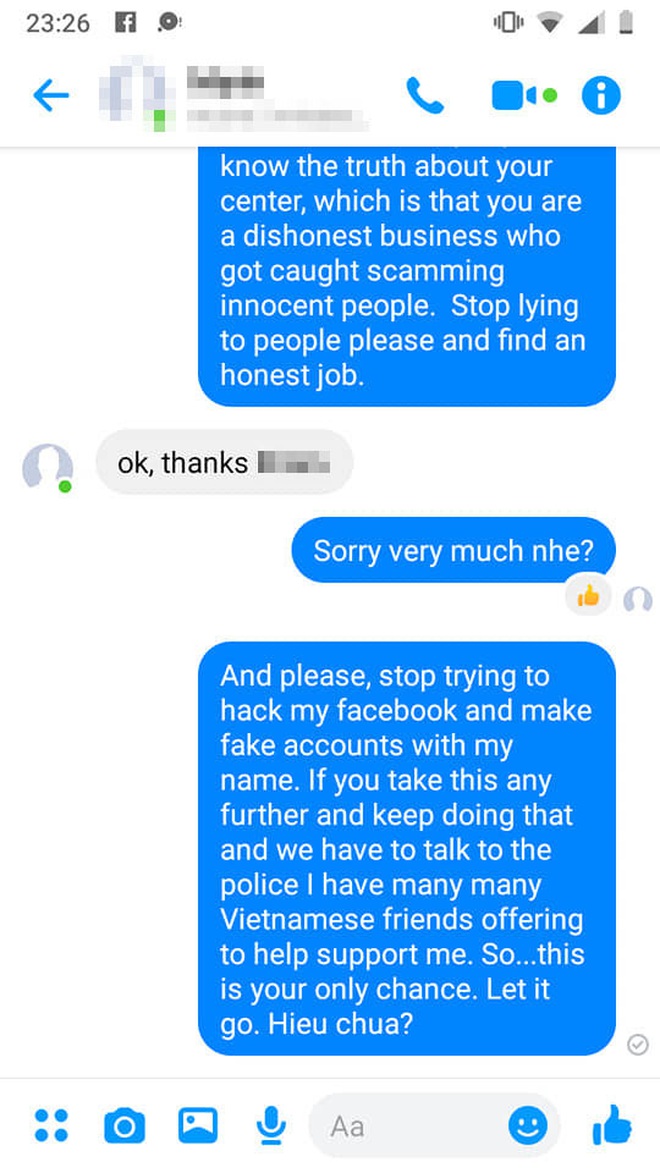
Task: Open conversation info details
Action: (602, 96)
